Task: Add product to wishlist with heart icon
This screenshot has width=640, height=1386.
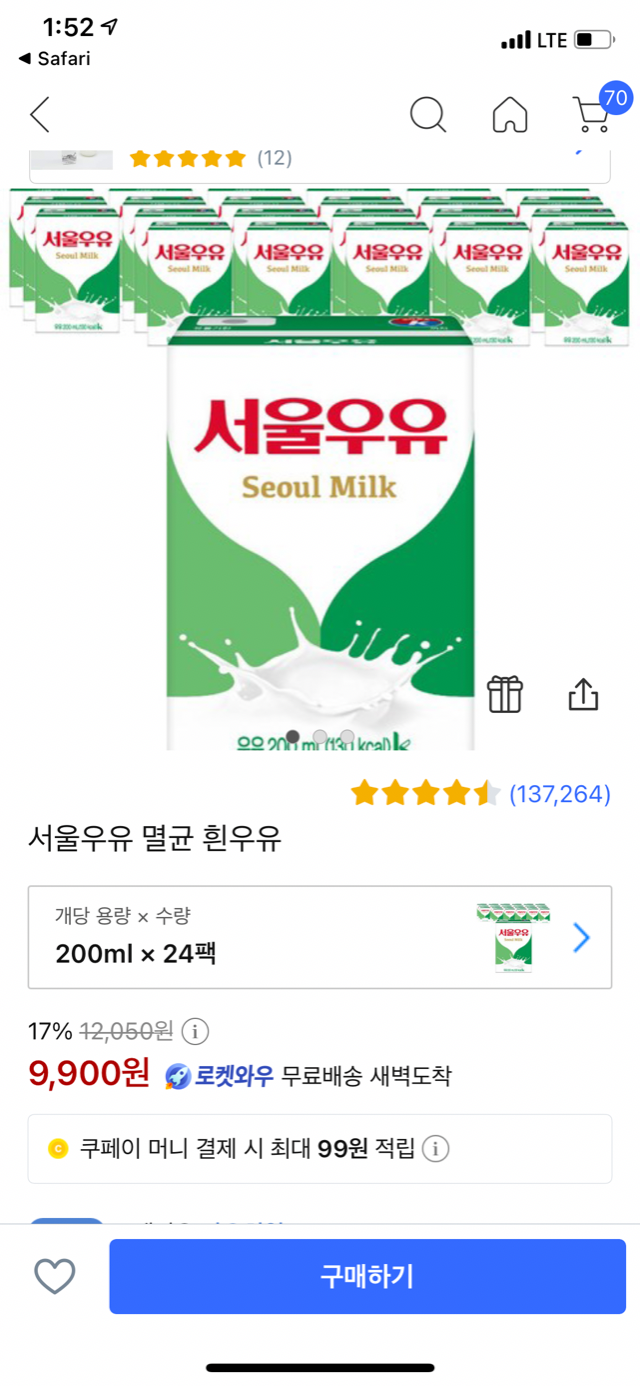Action: tap(55, 1276)
